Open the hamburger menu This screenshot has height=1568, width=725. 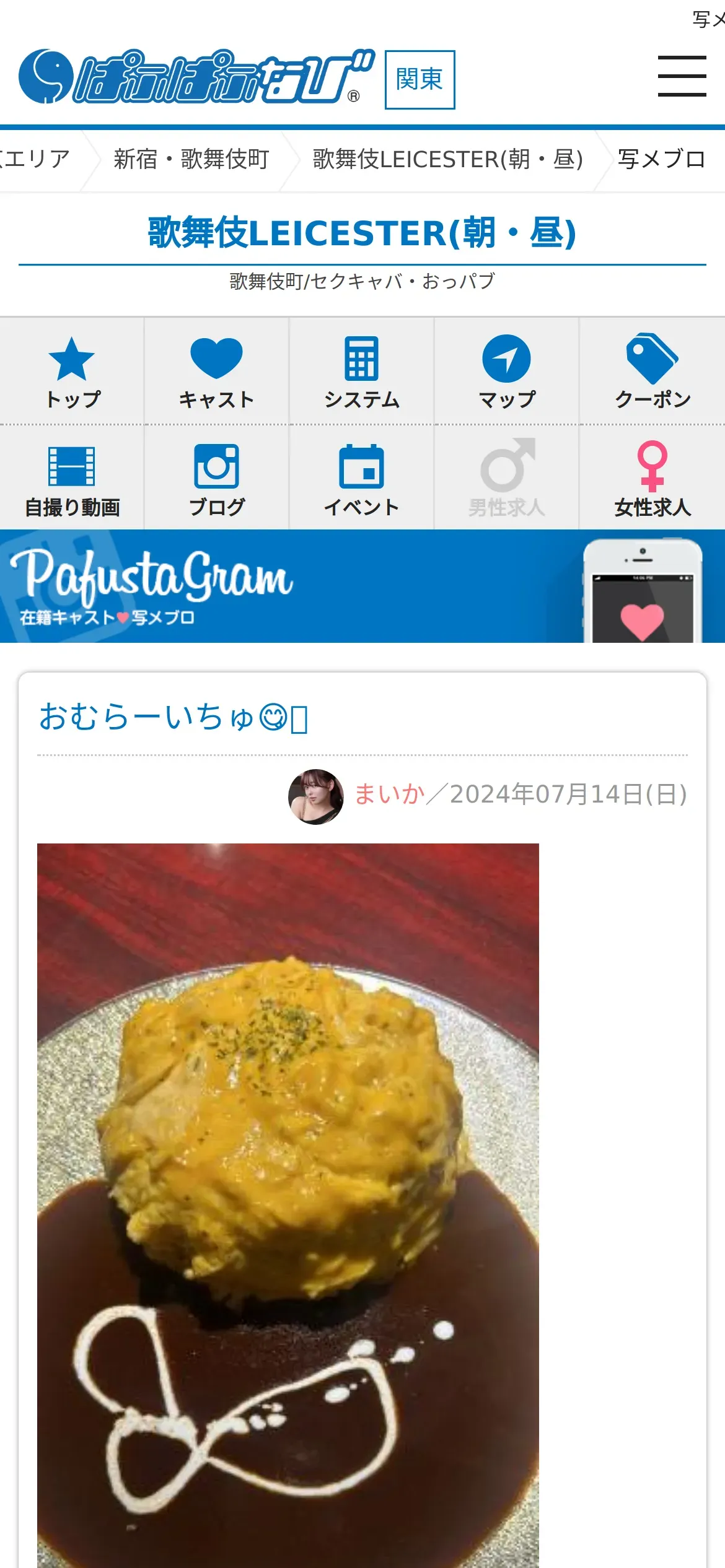682,76
